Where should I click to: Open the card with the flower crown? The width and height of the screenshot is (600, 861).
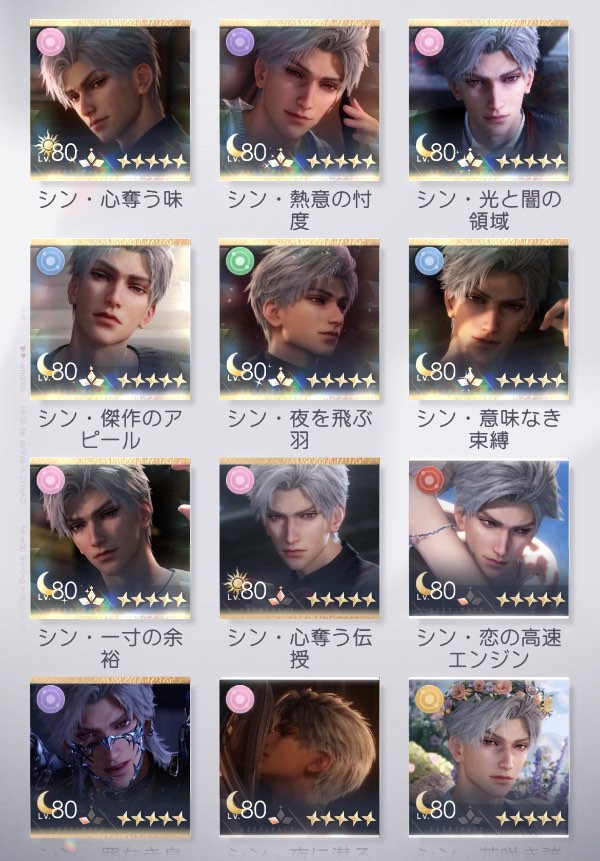490,755
